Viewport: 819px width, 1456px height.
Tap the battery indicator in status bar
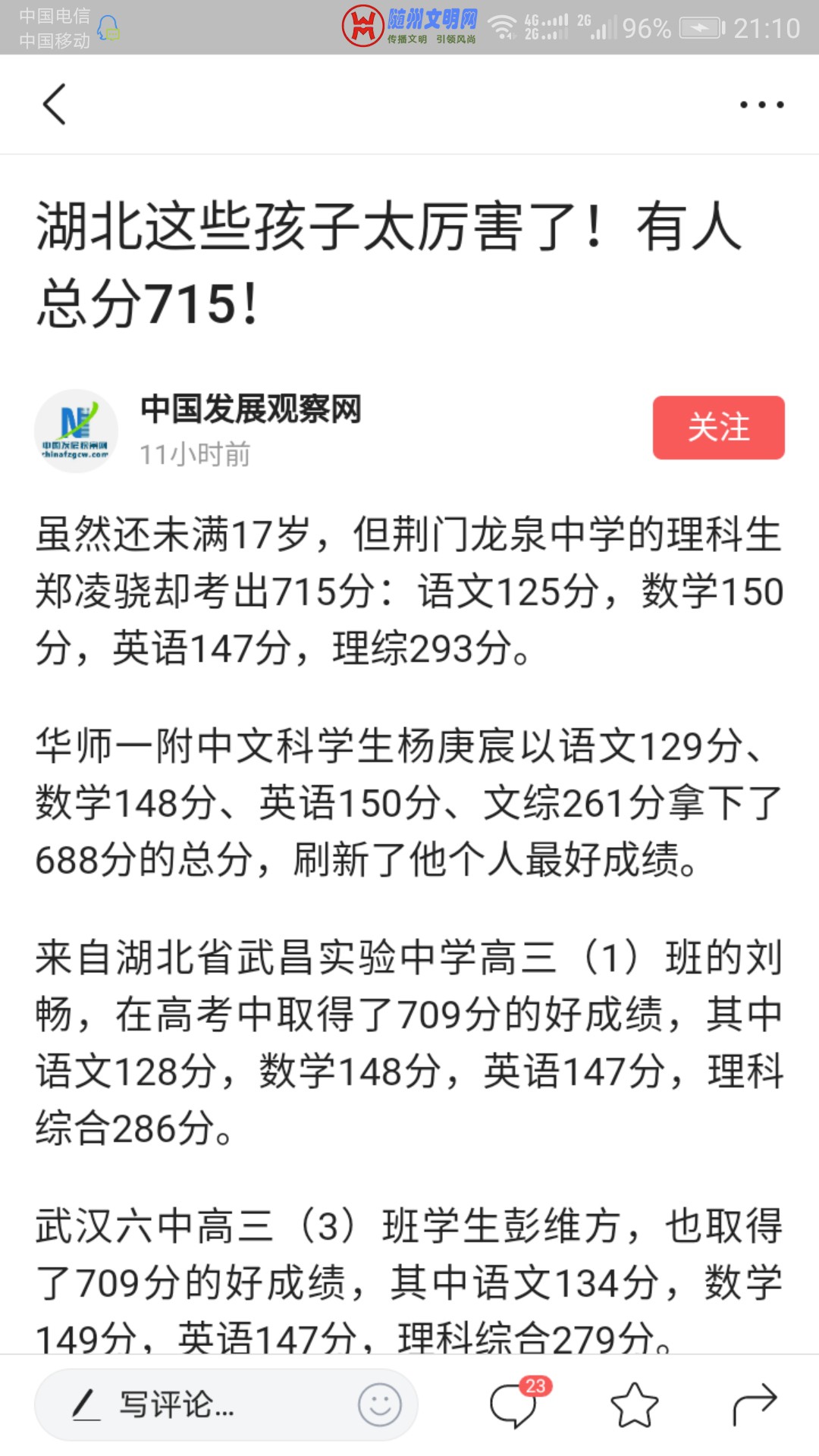tap(698, 27)
